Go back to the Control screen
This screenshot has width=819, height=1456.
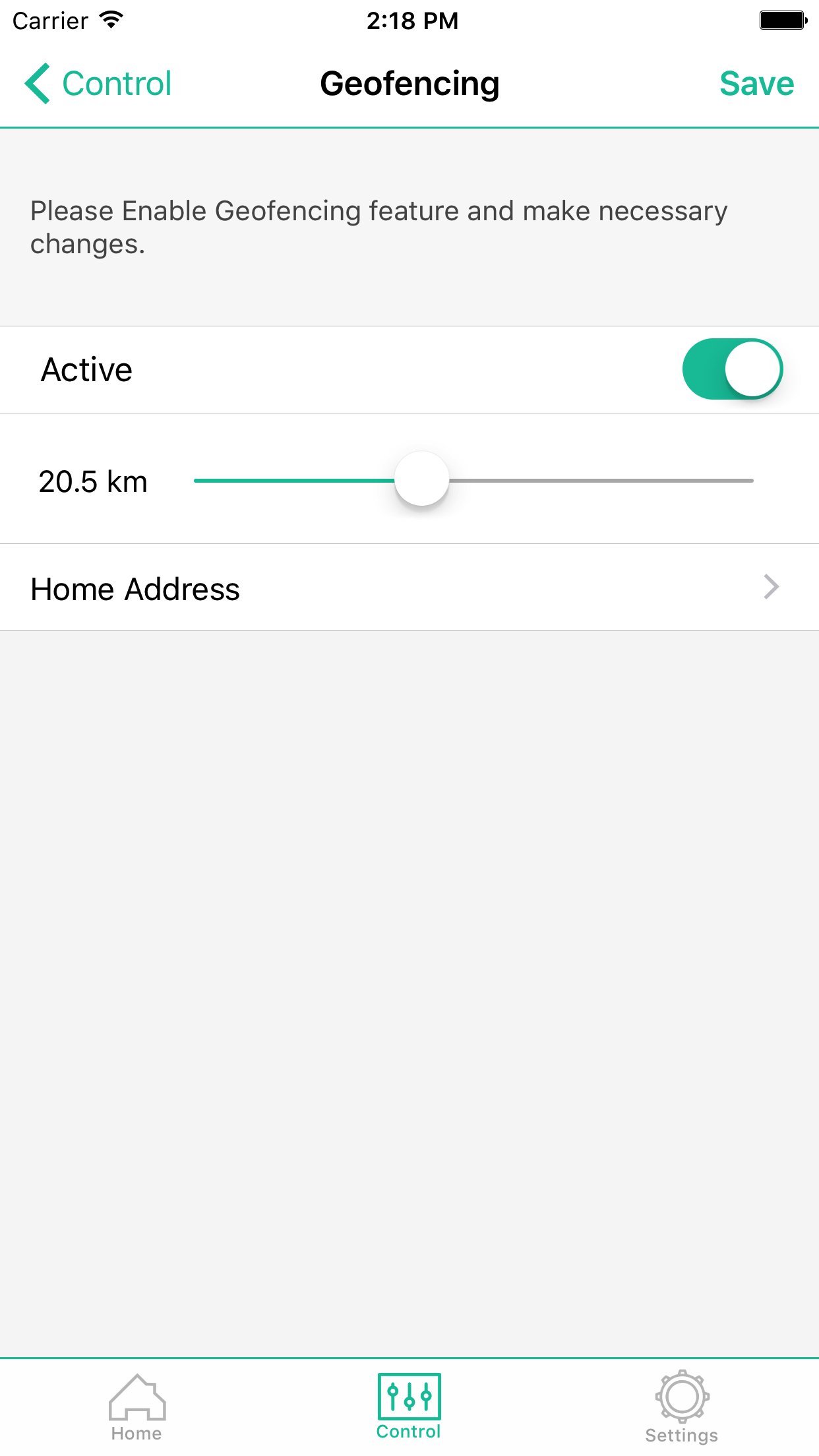pyautogui.click(x=98, y=84)
